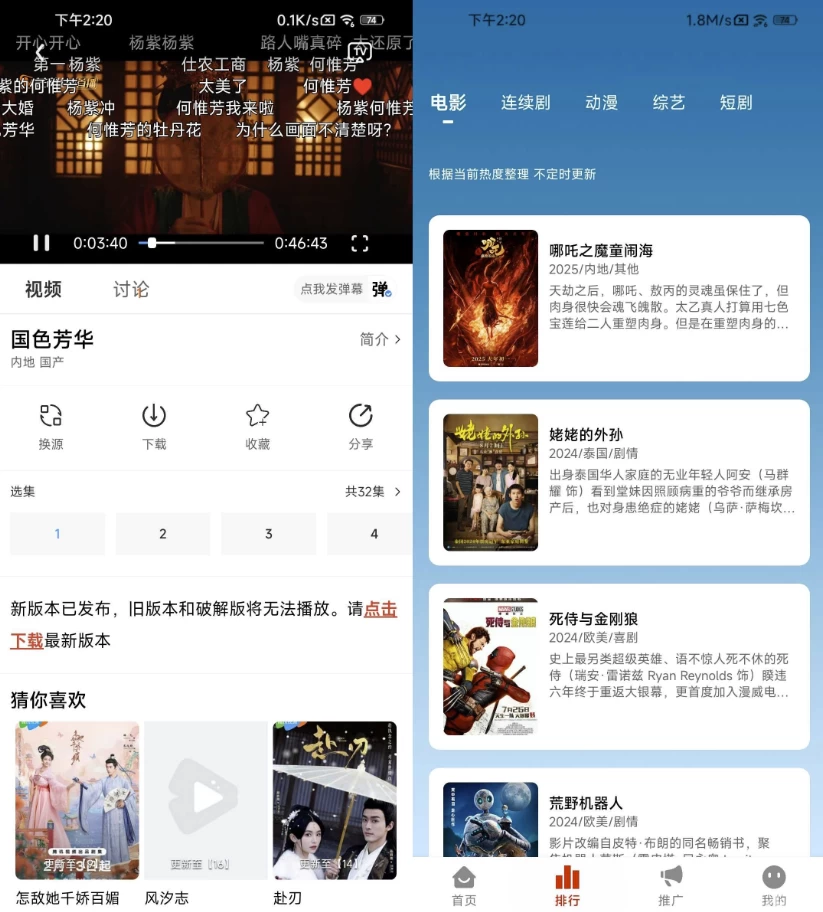Open 简介 for 国色芳华

pyautogui.click(x=380, y=339)
